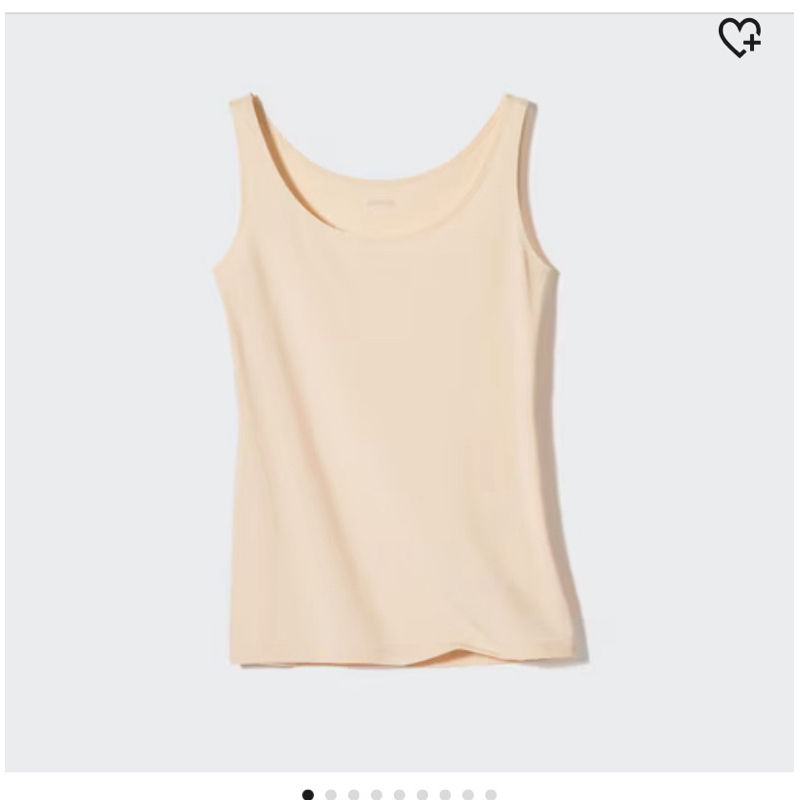Jump to the second image indicator dot
The height and width of the screenshot is (800, 800).
(x=331, y=795)
